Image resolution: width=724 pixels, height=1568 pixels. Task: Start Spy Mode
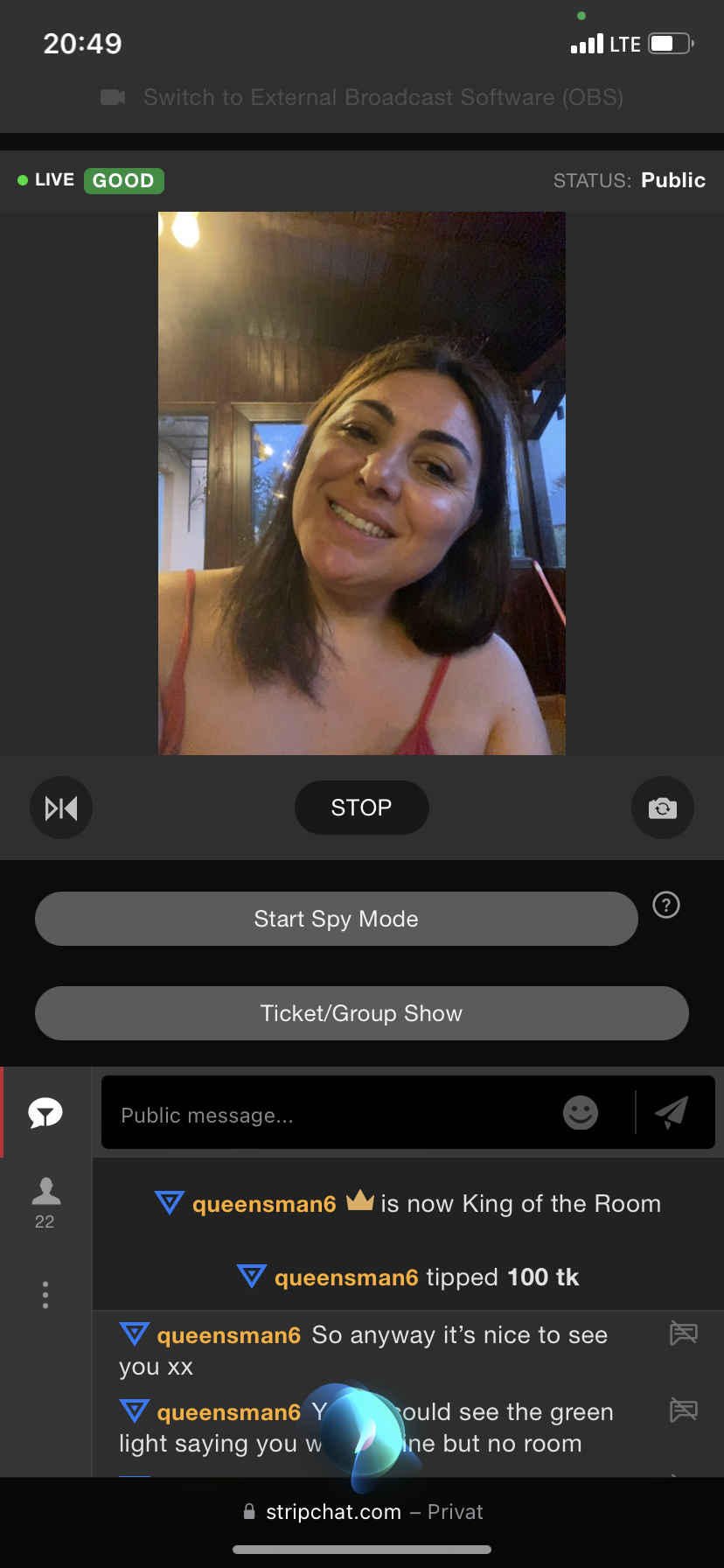(x=336, y=919)
